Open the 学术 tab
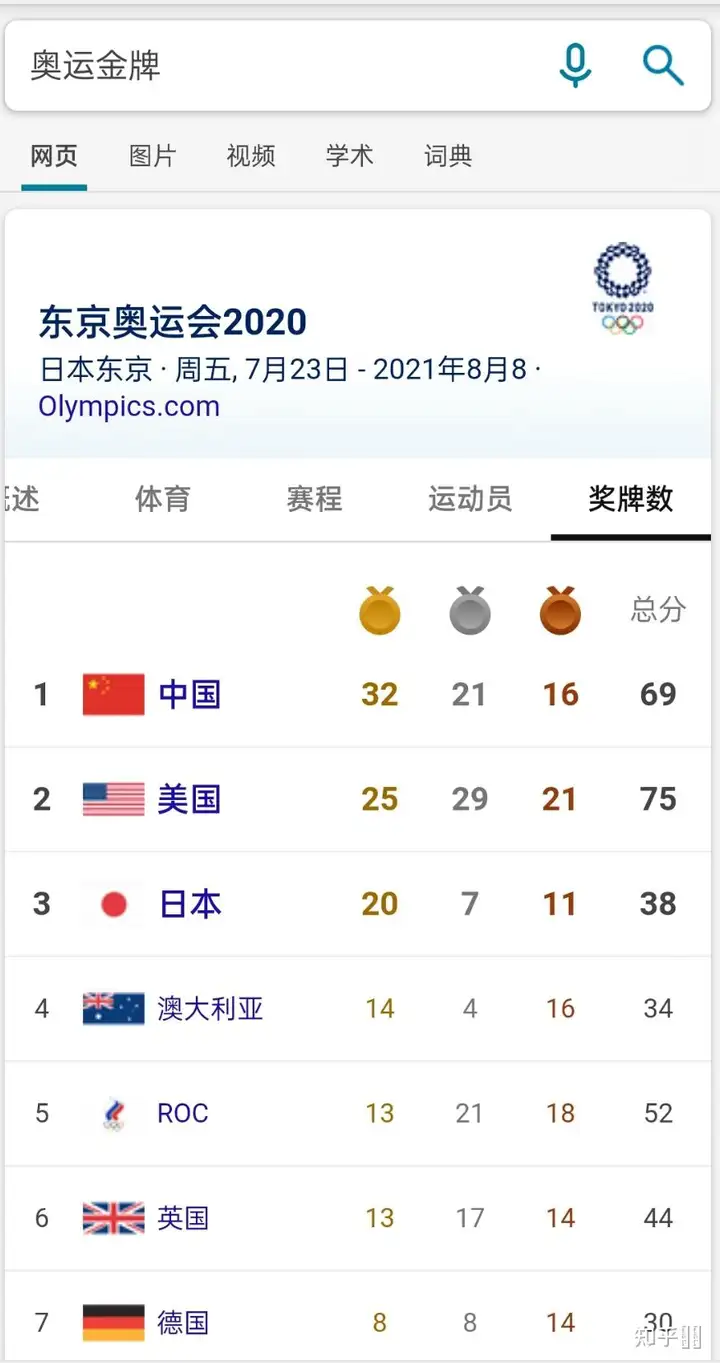Image resolution: width=720 pixels, height=1363 pixels. [x=349, y=156]
